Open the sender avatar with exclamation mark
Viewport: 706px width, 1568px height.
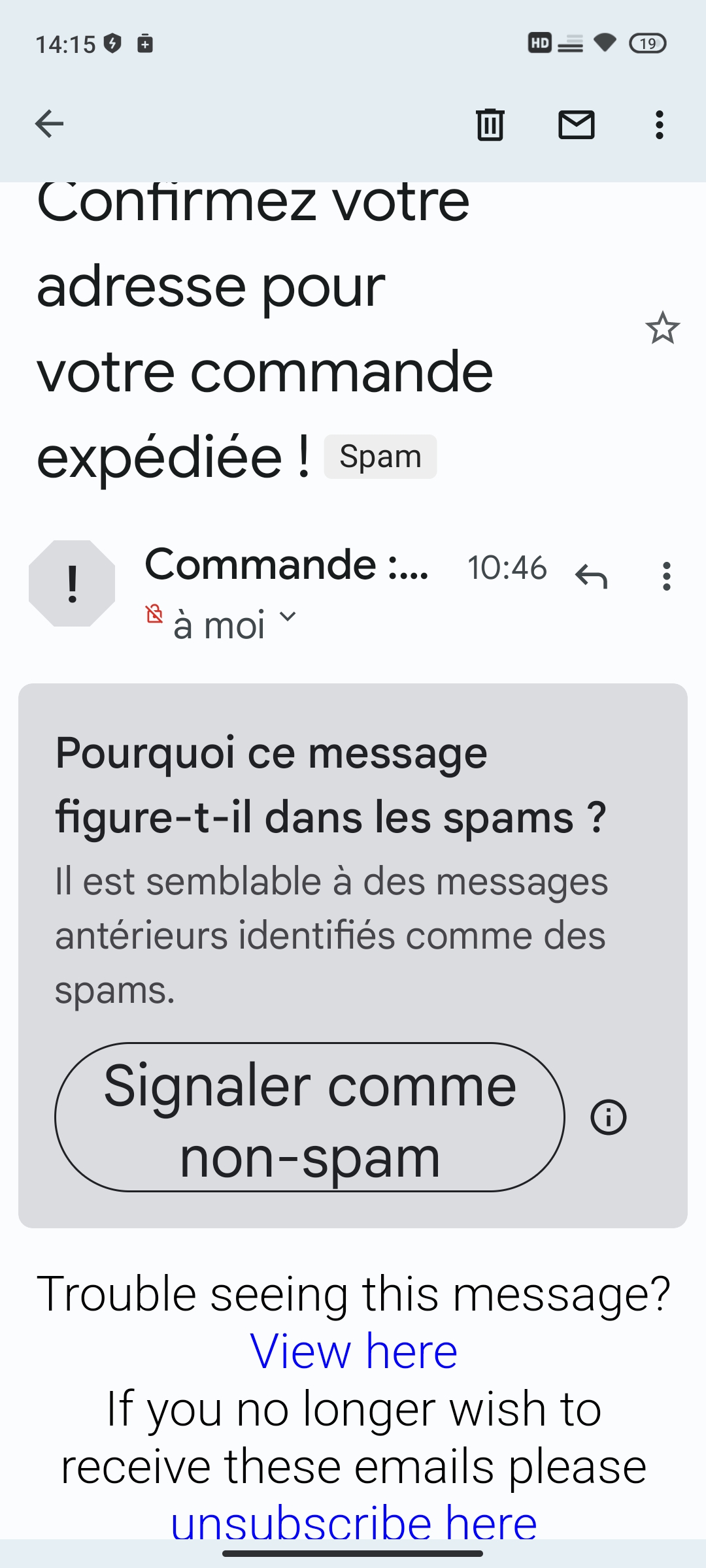pyautogui.click(x=72, y=583)
